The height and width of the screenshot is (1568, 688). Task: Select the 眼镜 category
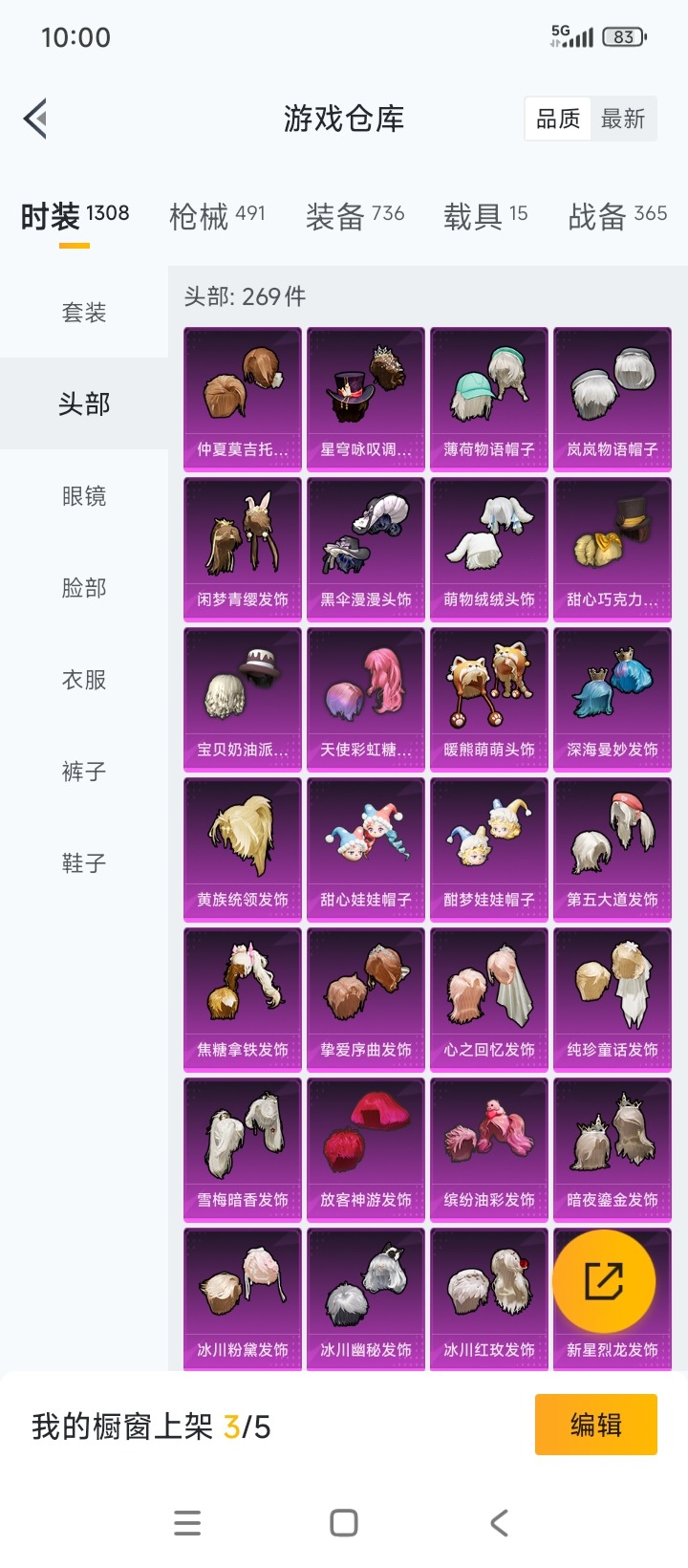(x=84, y=496)
